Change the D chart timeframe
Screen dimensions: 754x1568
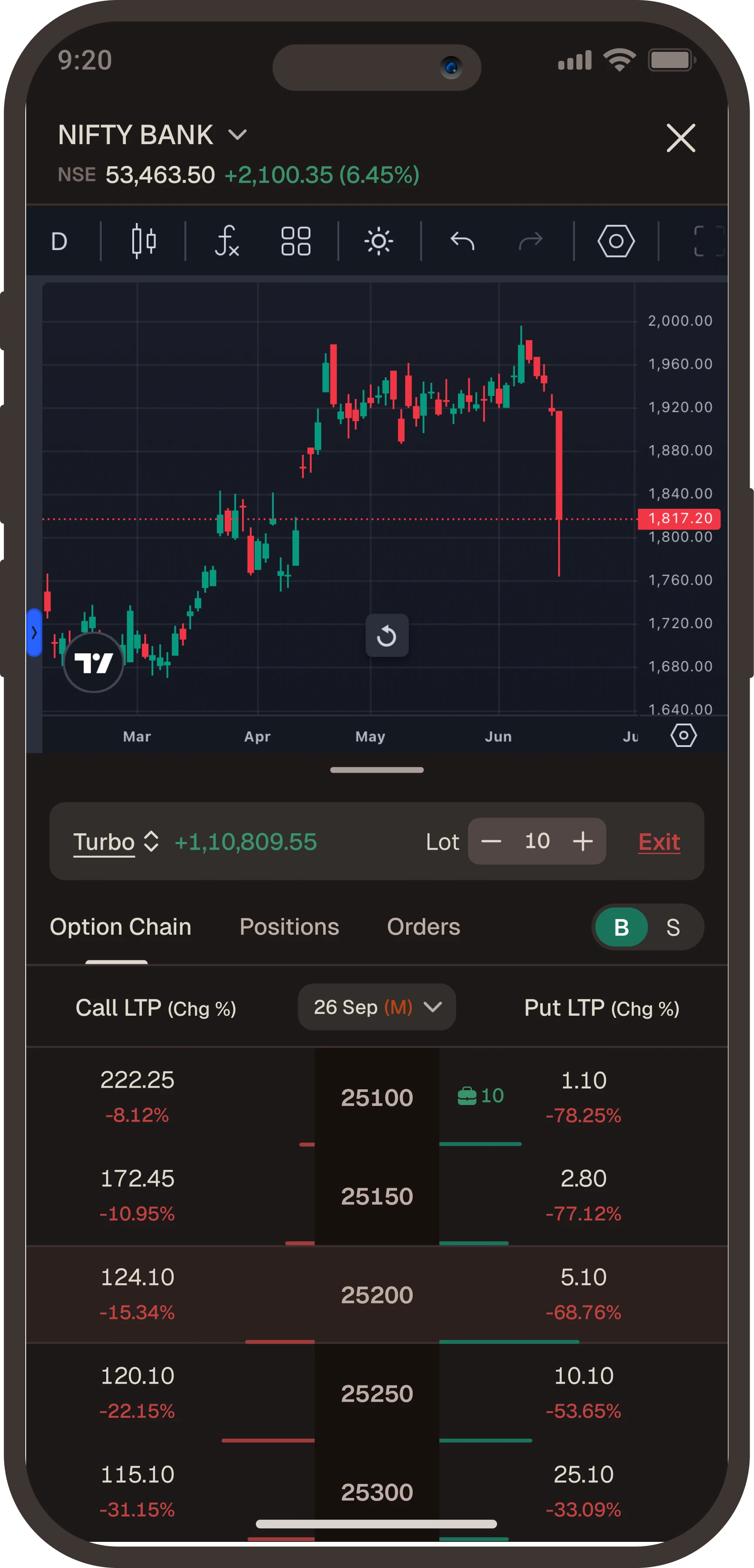(x=59, y=242)
